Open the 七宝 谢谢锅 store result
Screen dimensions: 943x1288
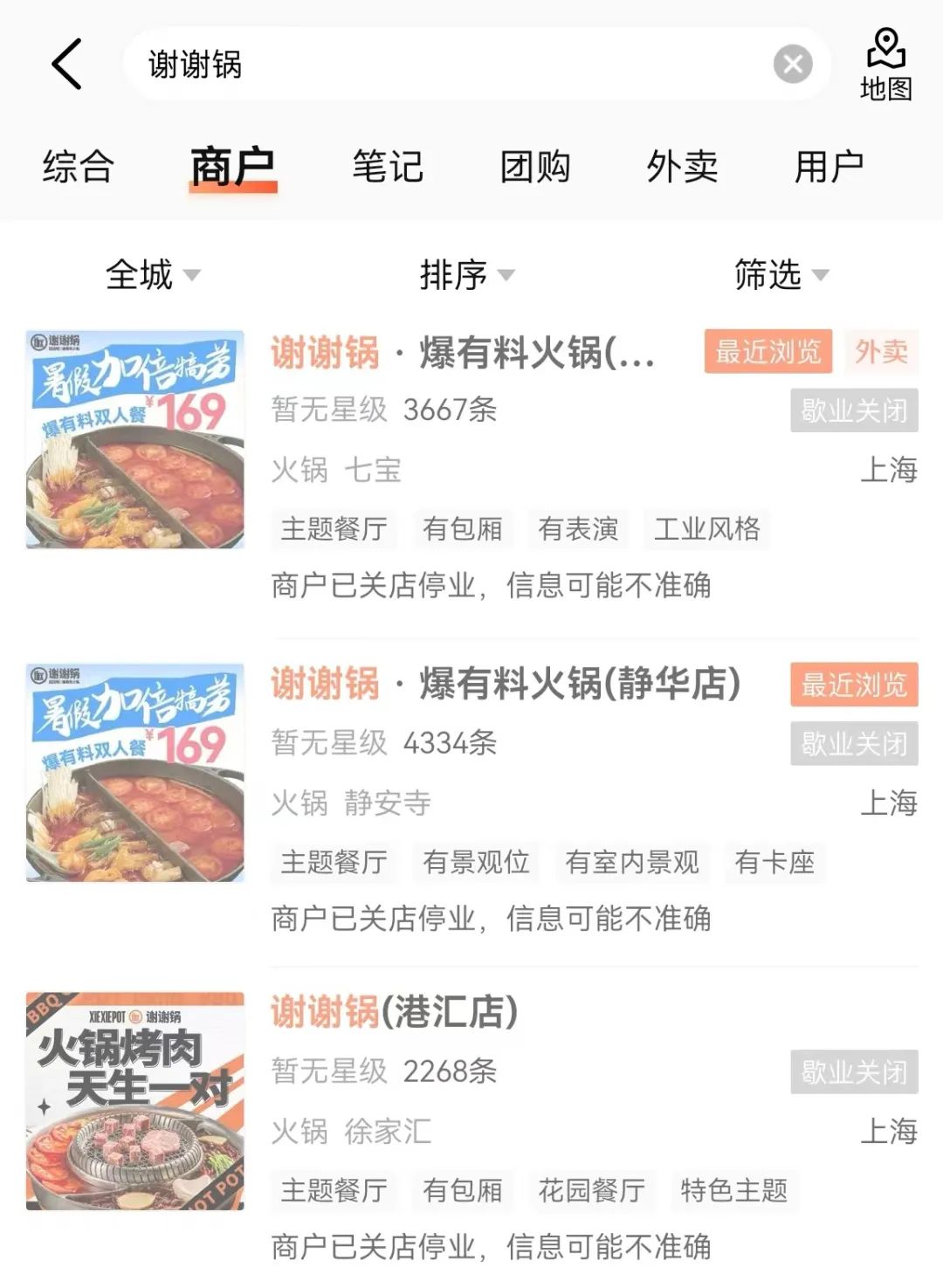463,354
